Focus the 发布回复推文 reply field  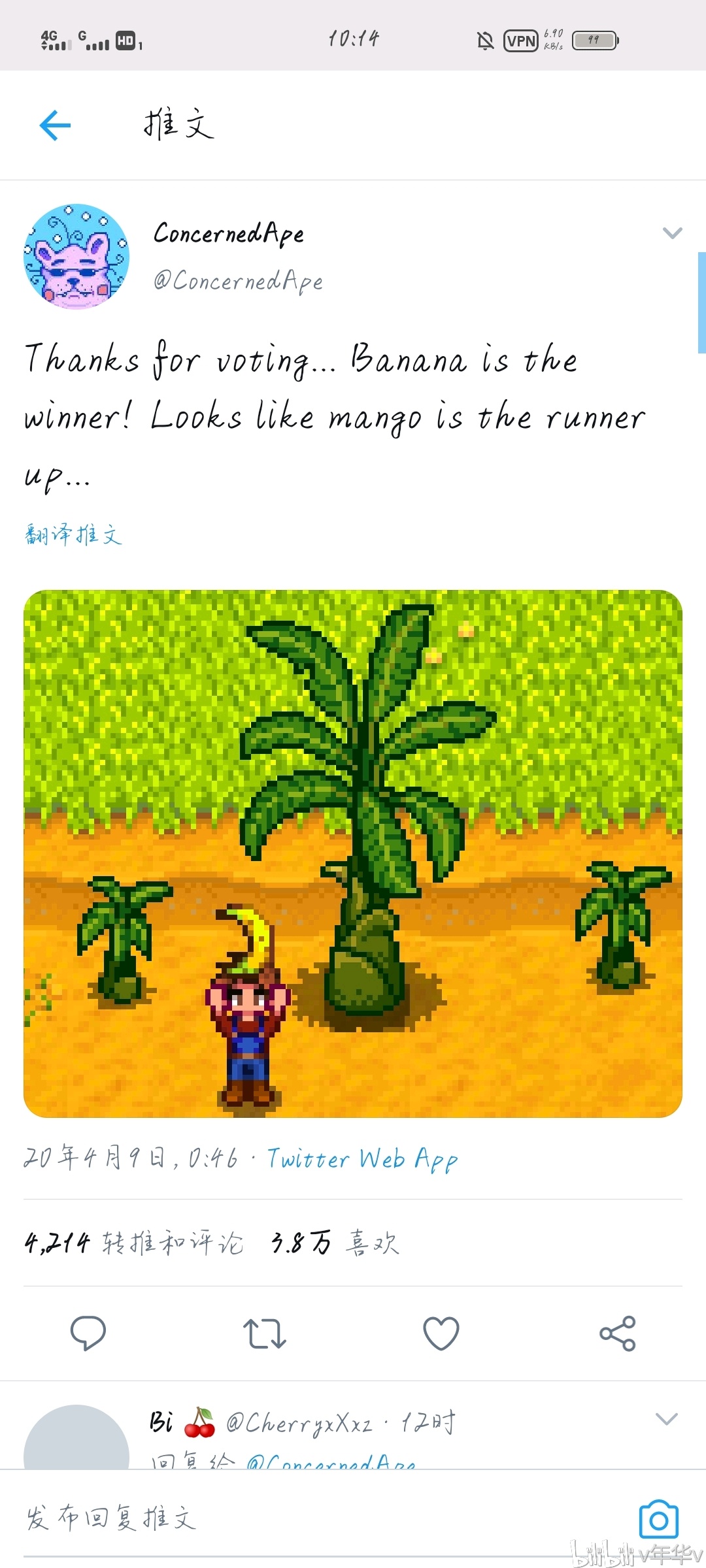click(261, 1518)
